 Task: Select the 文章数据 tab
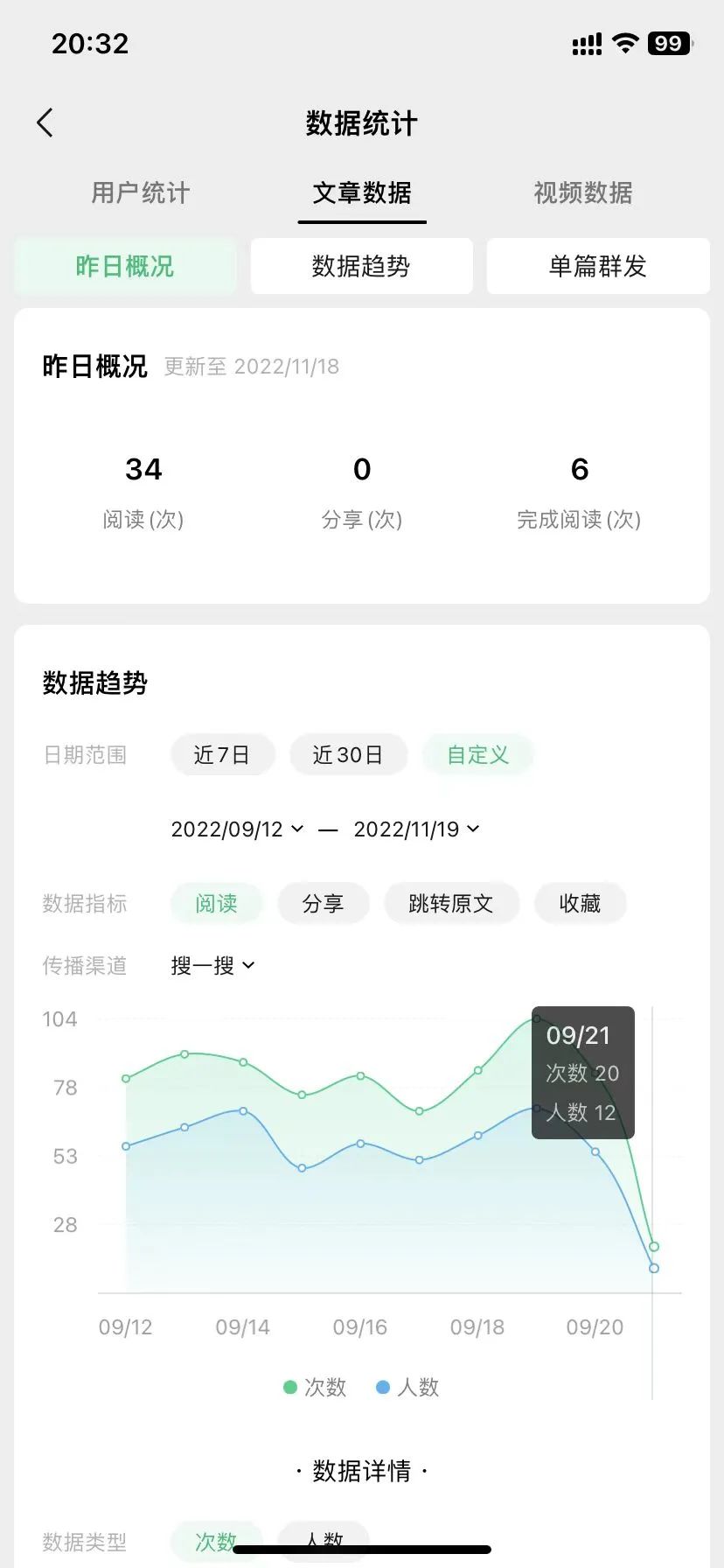(x=362, y=192)
